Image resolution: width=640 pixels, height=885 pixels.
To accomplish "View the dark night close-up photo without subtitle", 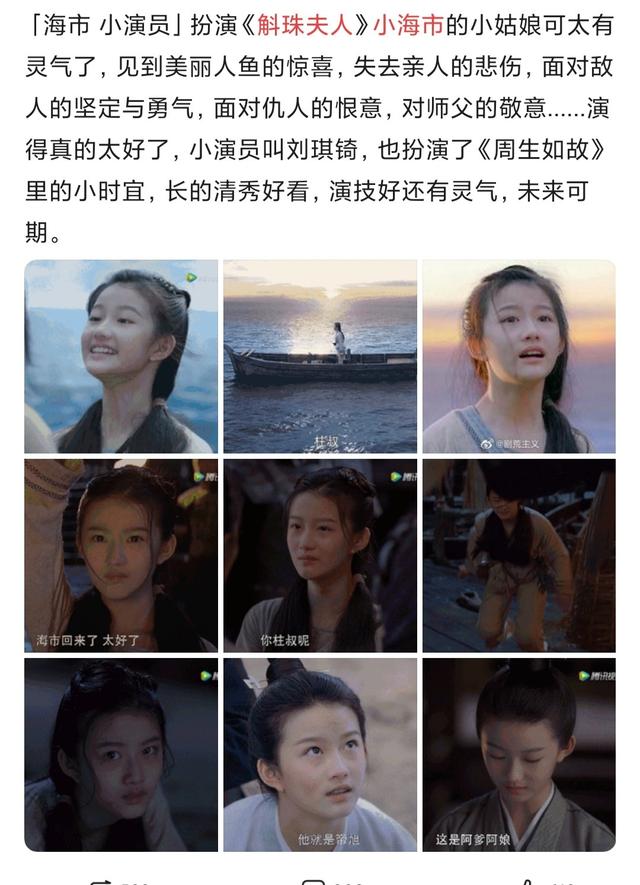I will click(121, 754).
